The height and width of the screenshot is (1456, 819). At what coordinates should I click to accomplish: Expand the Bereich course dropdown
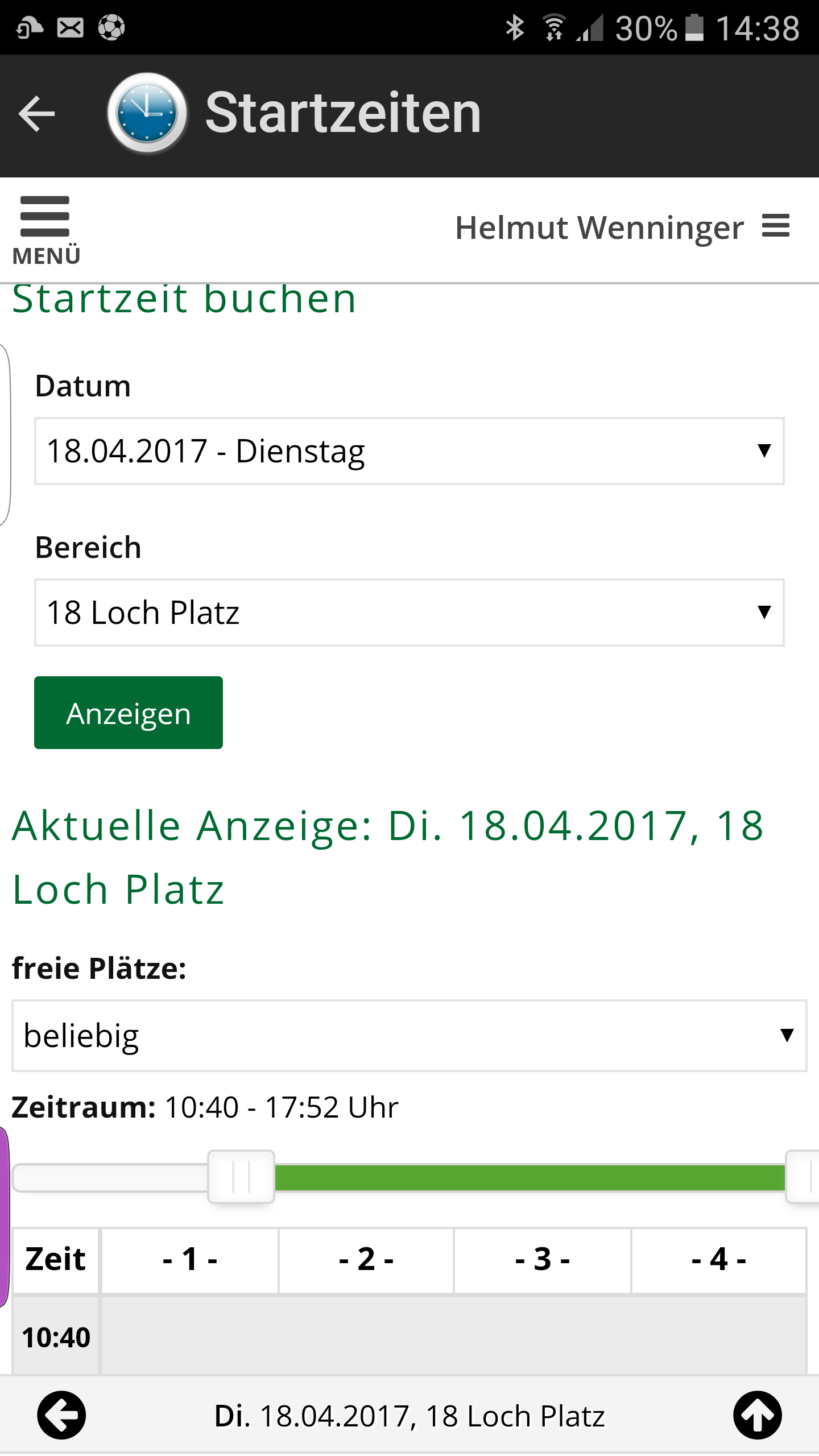tap(409, 613)
